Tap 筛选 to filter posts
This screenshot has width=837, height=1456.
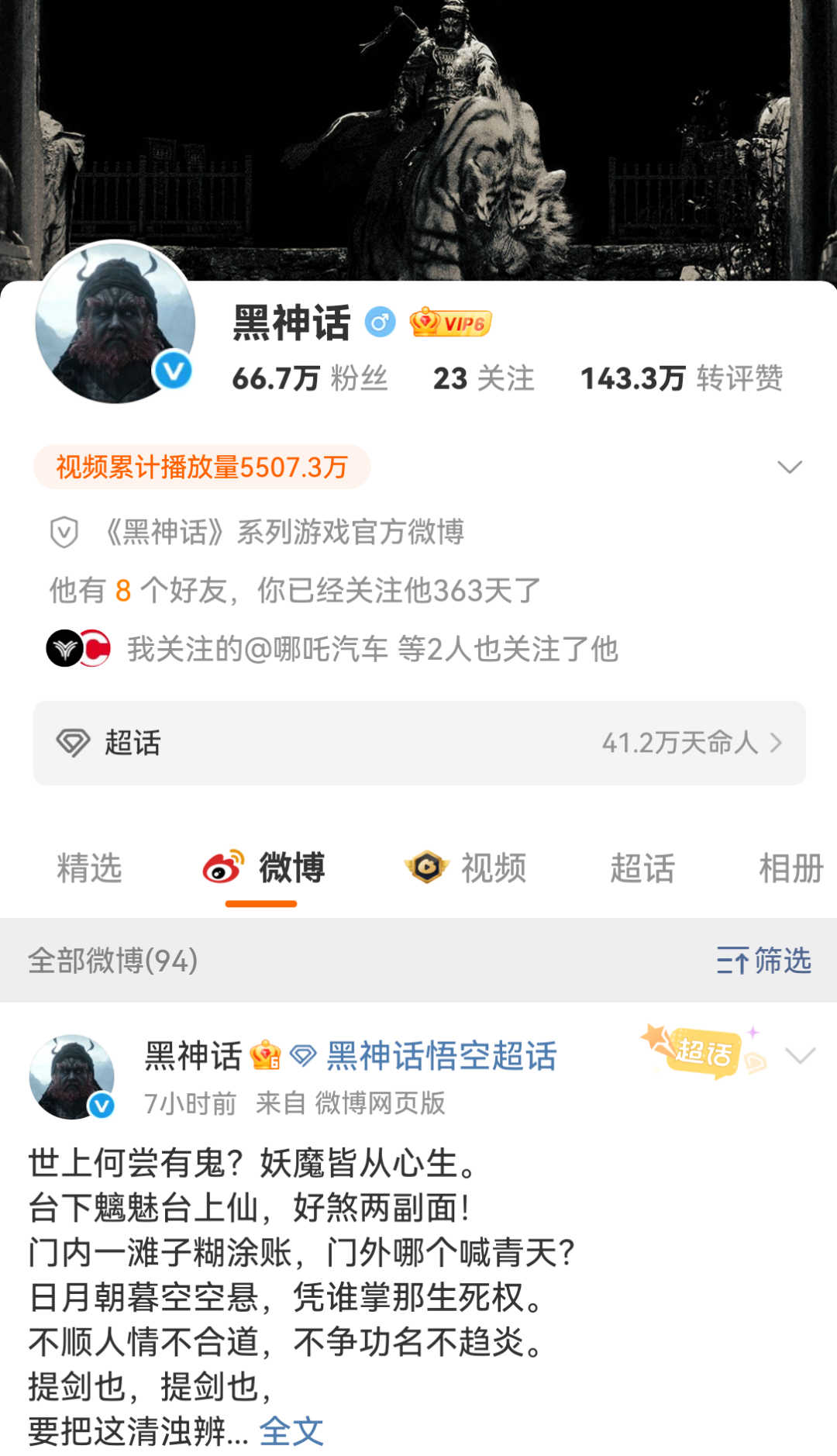pyautogui.click(x=763, y=961)
